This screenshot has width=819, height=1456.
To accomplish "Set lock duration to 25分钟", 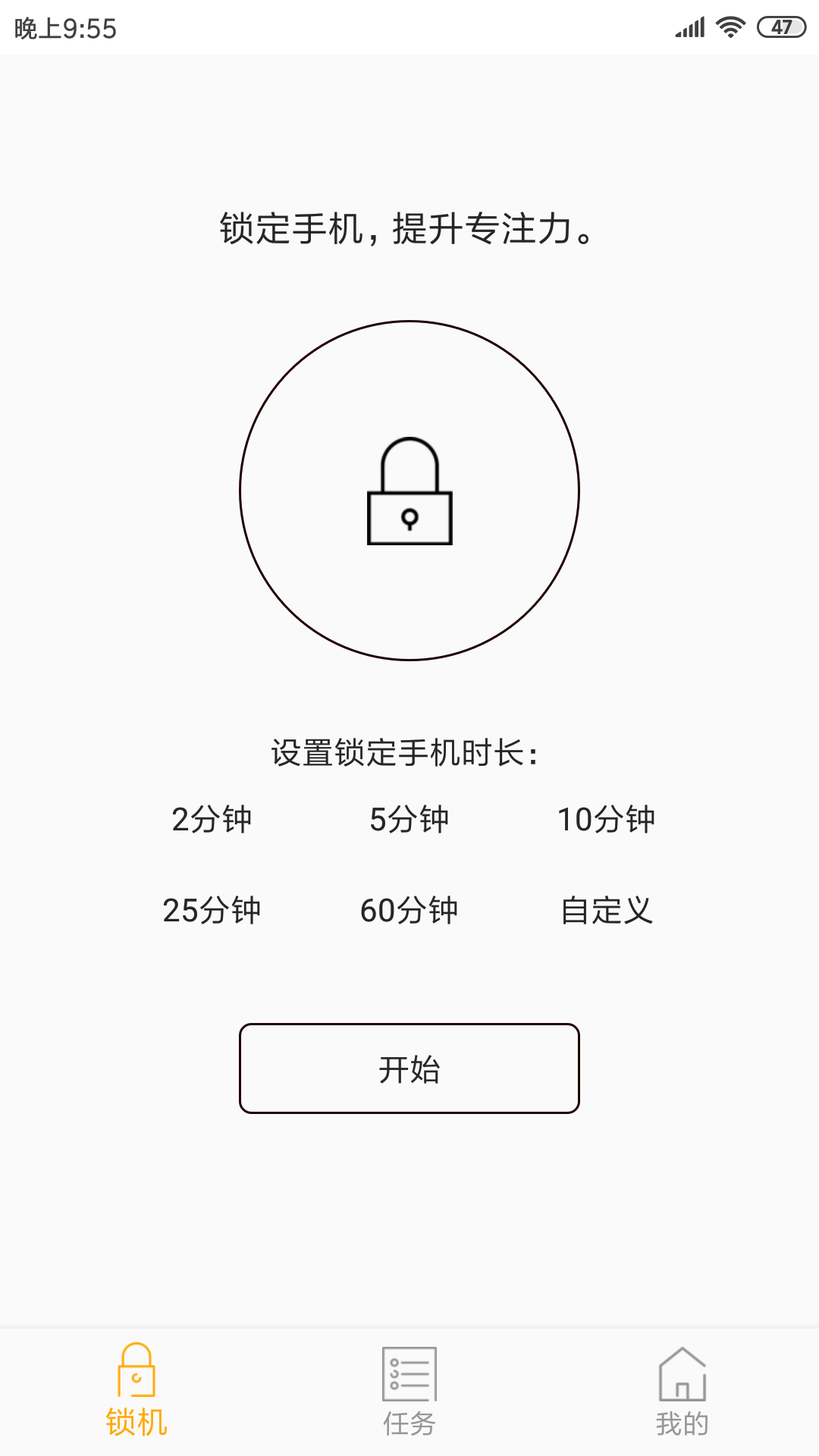I will (212, 910).
